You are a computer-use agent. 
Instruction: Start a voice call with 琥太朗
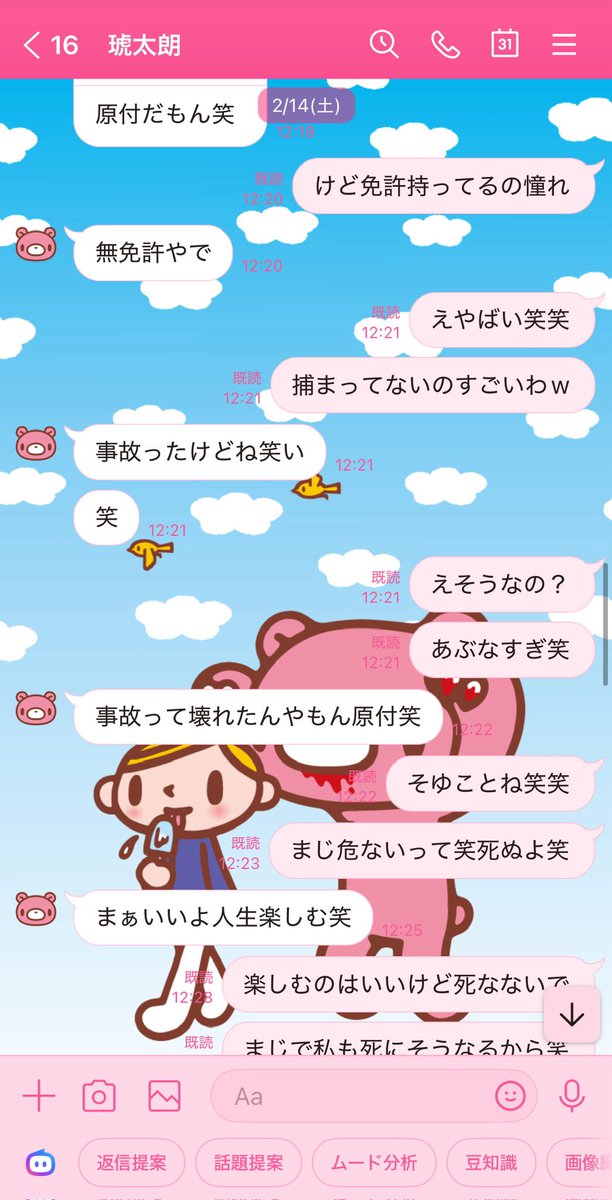click(x=445, y=44)
